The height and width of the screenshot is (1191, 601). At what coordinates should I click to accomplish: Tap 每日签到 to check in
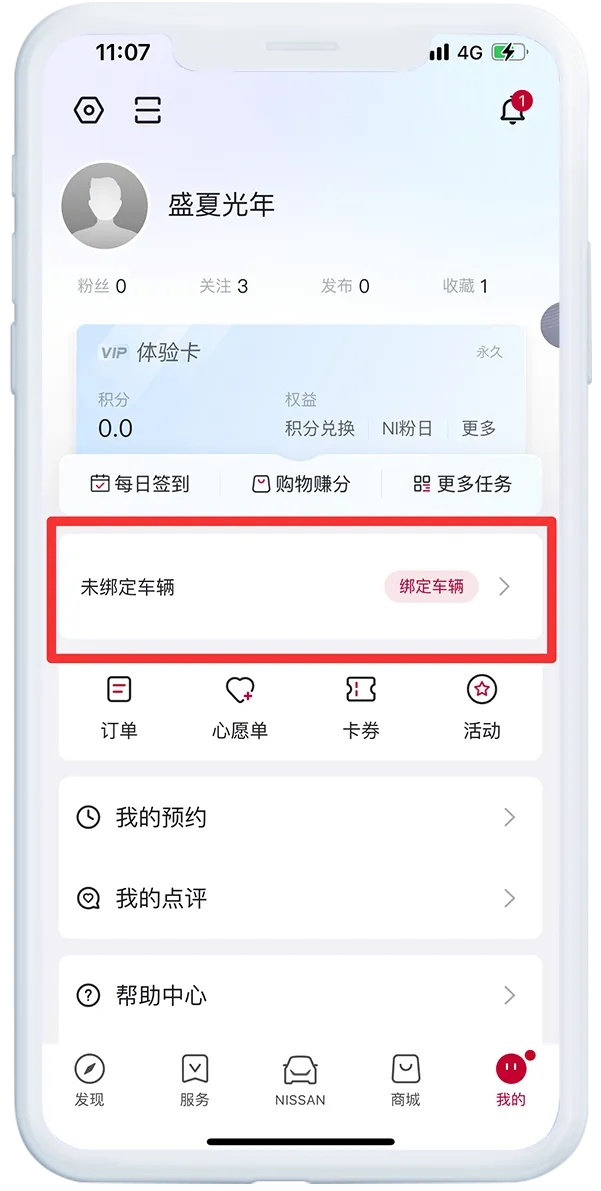pos(140,484)
